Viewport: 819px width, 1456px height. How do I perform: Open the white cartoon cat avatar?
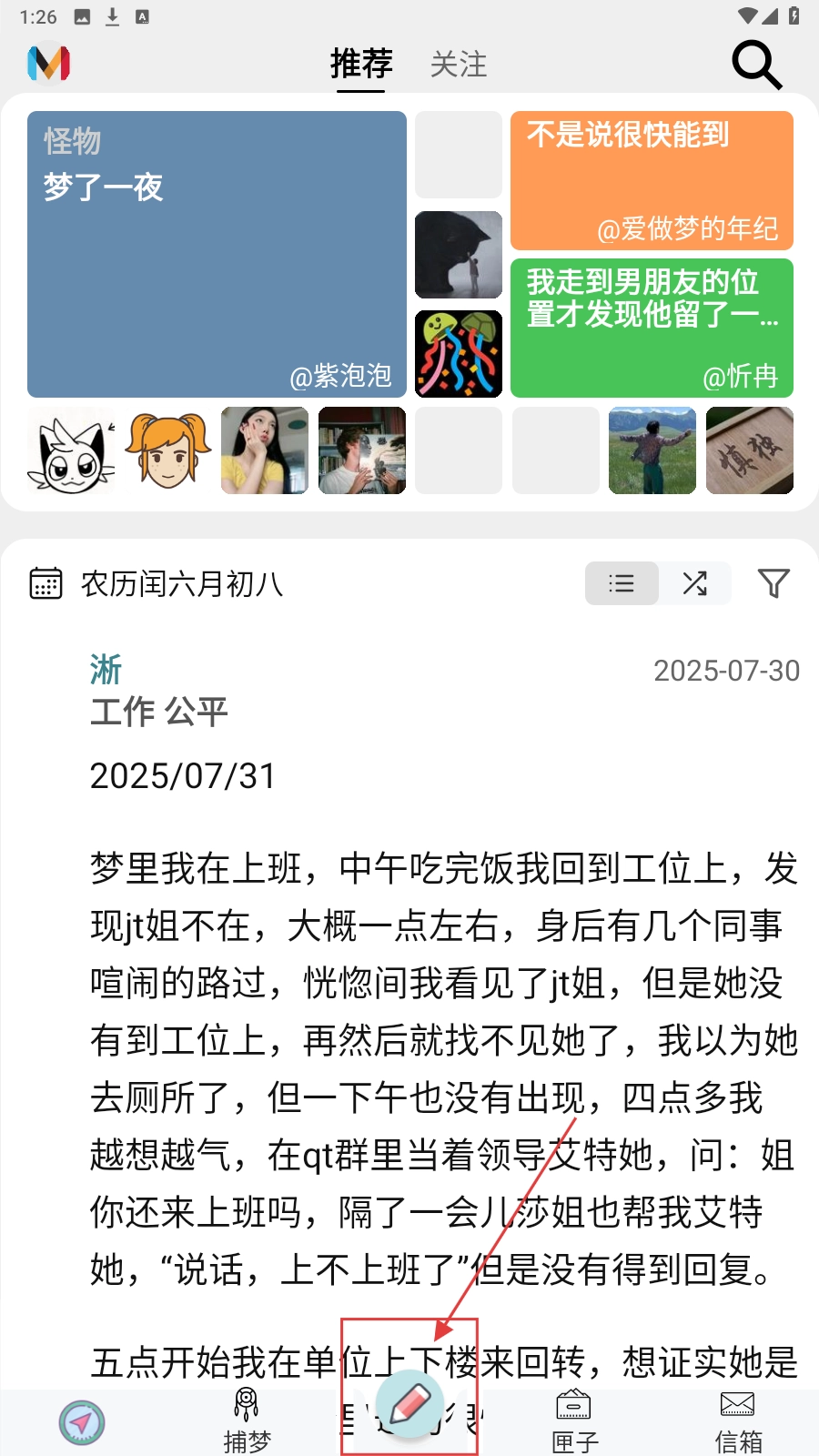pyautogui.click(x=71, y=450)
